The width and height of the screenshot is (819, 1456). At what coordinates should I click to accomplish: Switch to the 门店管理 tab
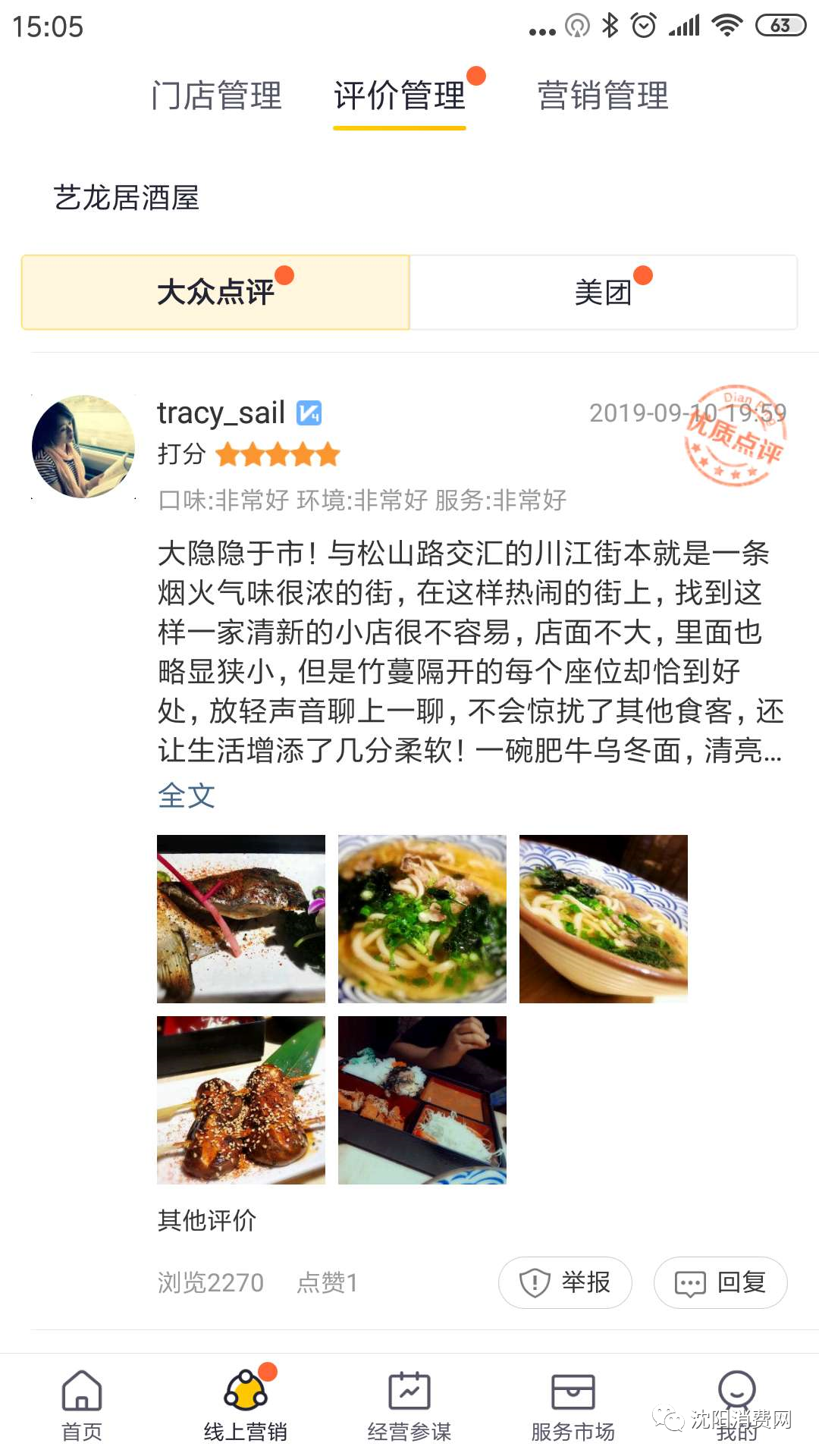[x=216, y=96]
